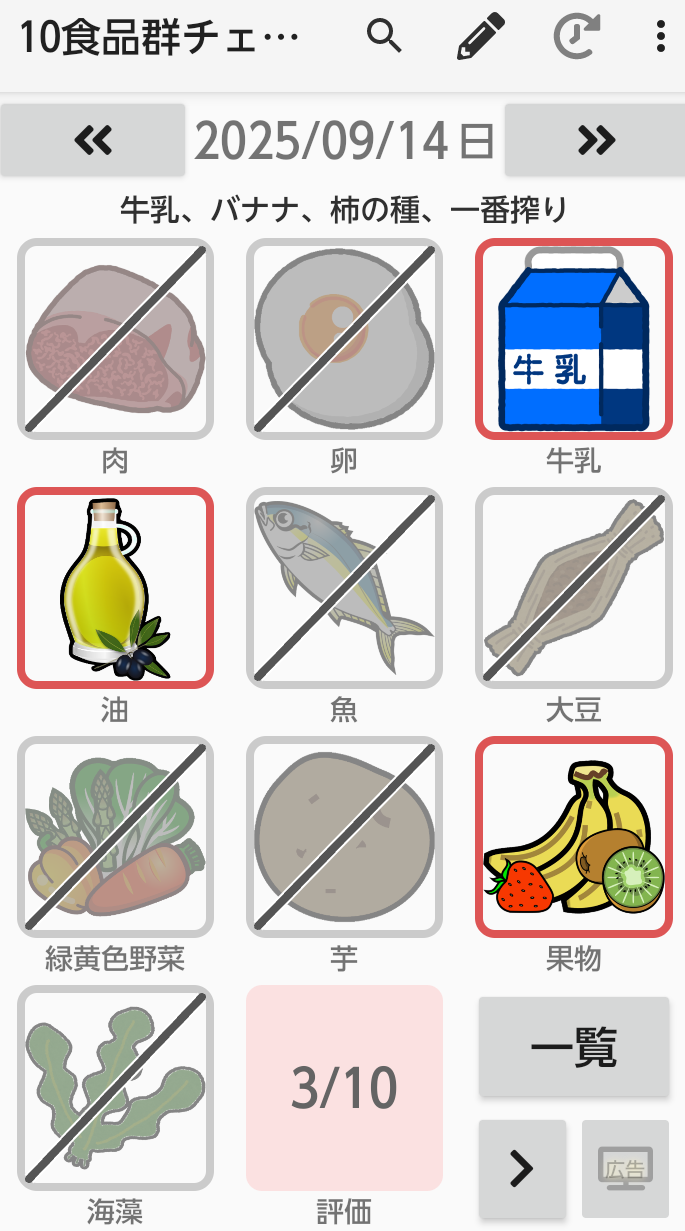Open the 一覧 list view
Screen dimensions: 685x1231
tap(573, 1047)
